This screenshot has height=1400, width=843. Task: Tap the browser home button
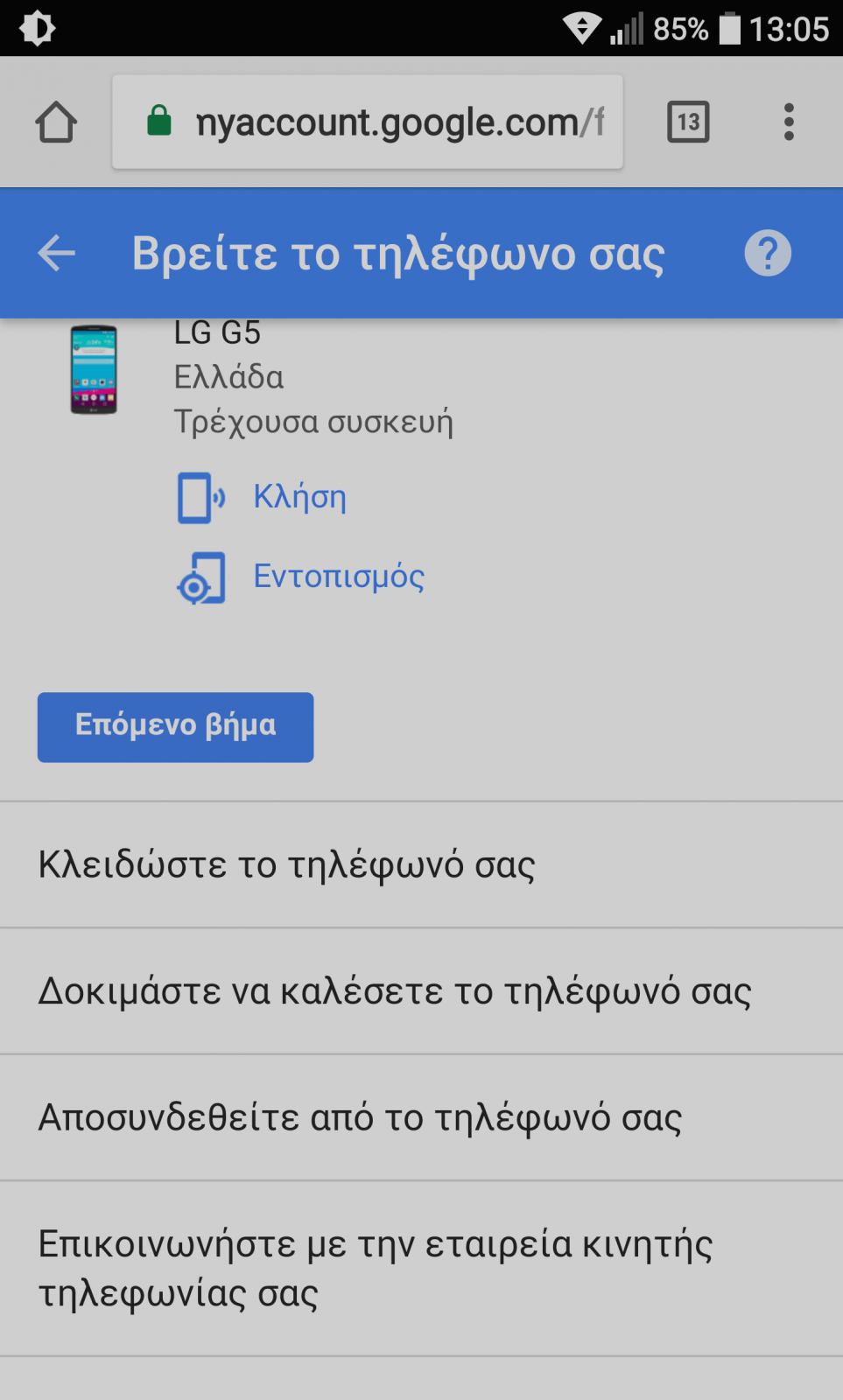tap(56, 122)
